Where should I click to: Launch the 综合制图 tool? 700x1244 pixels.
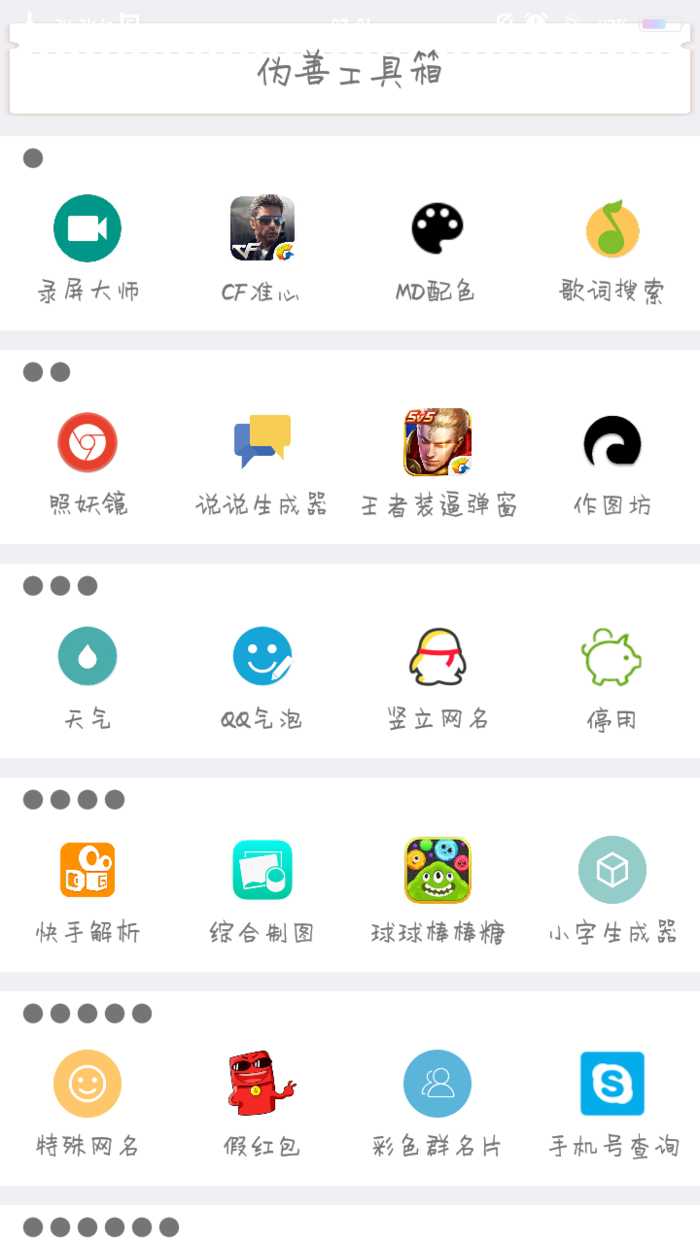pos(262,870)
